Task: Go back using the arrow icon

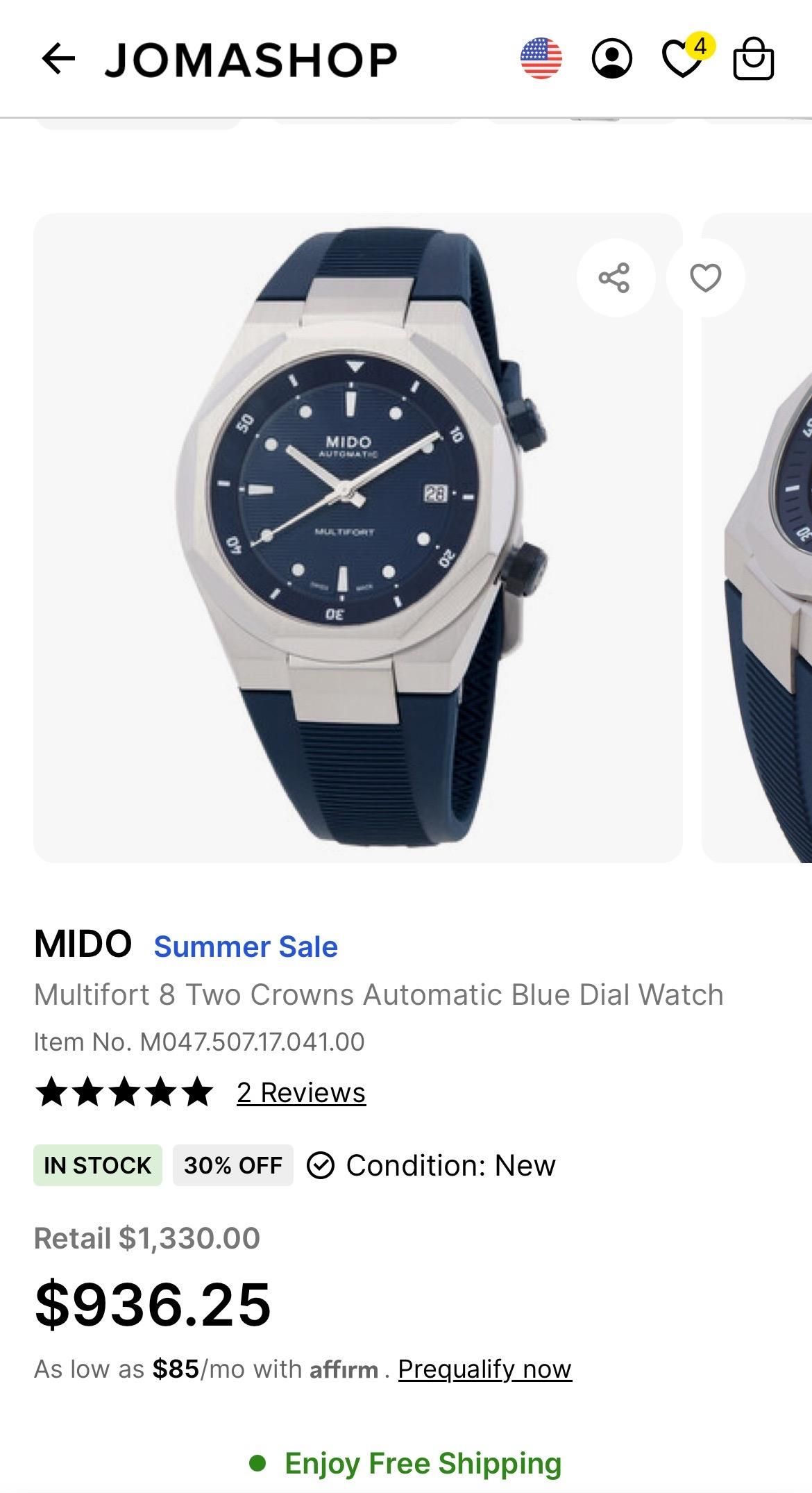Action: pyautogui.click(x=58, y=58)
